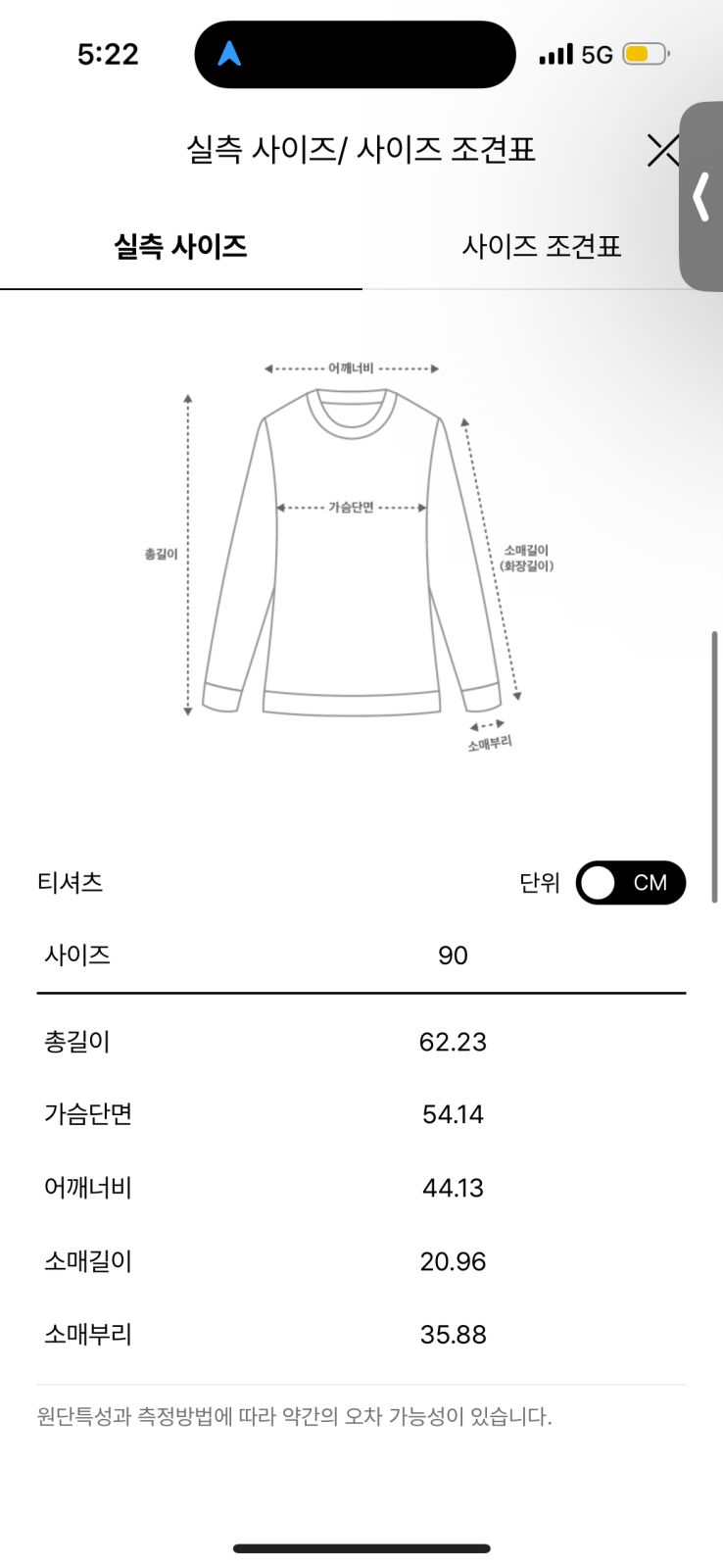The height and width of the screenshot is (1568, 723).
Task: Close the size chart popup
Action: 662,150
